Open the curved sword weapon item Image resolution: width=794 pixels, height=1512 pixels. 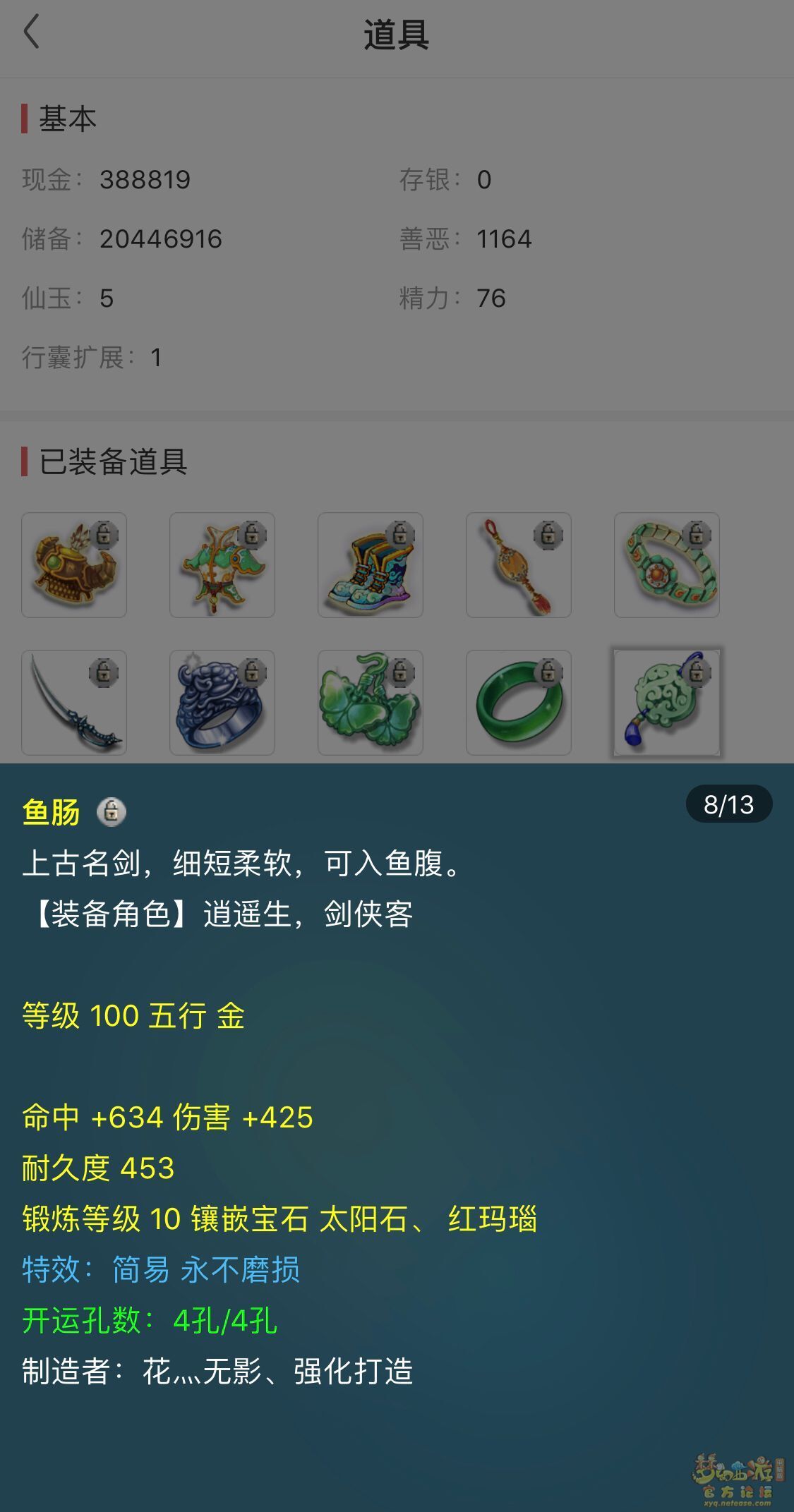[x=74, y=703]
